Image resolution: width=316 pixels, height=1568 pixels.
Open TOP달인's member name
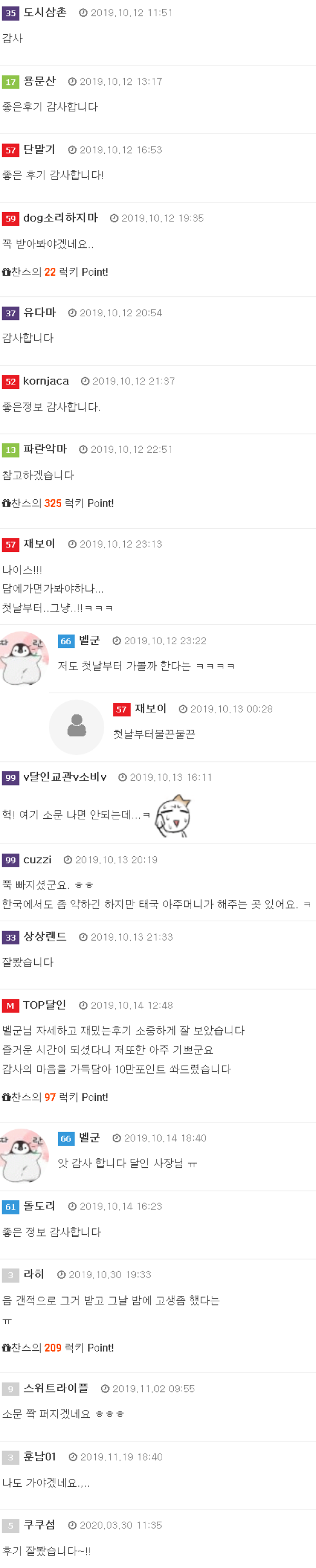click(x=44, y=1005)
